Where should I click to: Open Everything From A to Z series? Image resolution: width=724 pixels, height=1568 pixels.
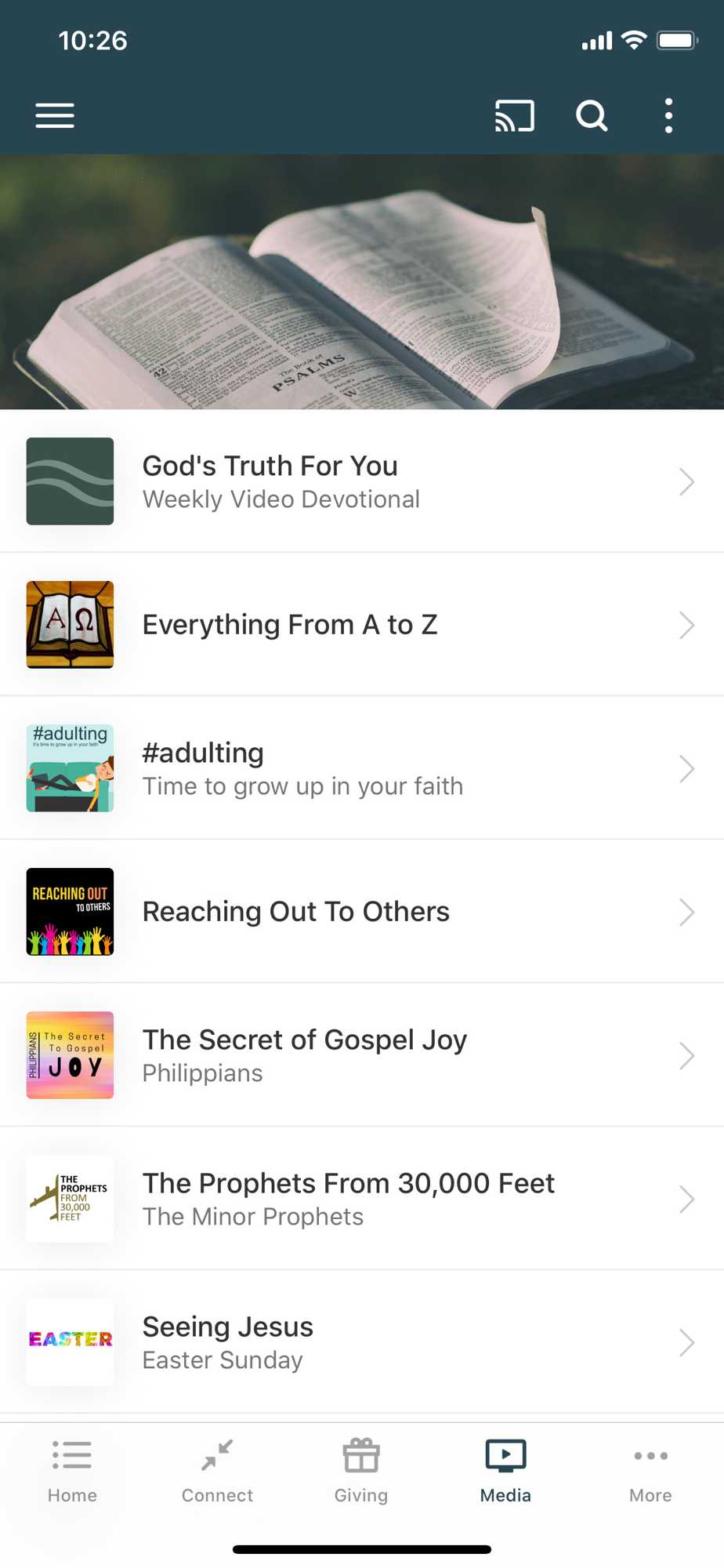(362, 625)
